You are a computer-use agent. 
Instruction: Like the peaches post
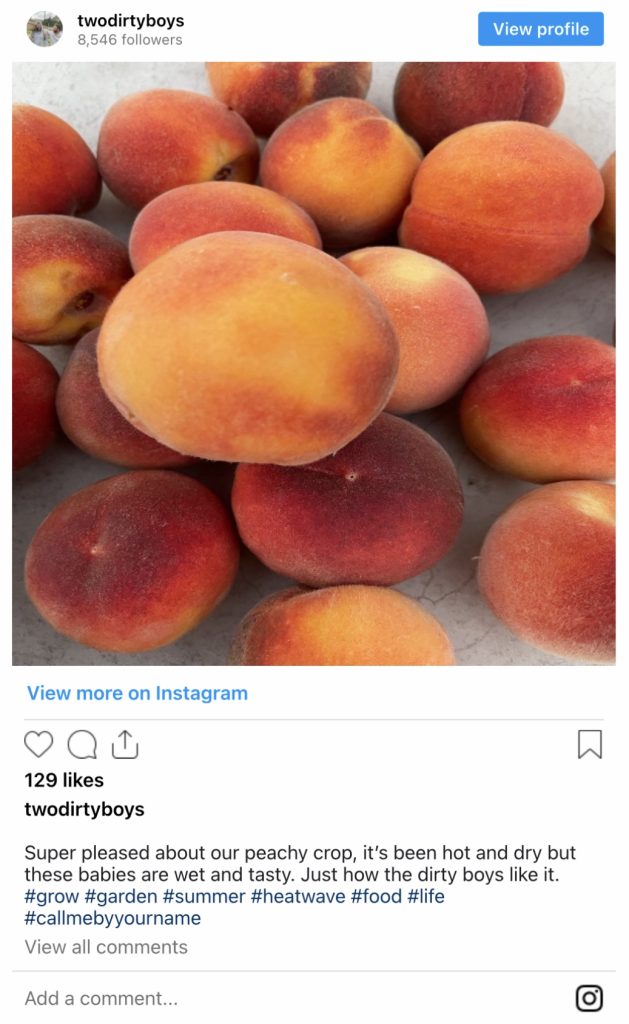(38, 745)
